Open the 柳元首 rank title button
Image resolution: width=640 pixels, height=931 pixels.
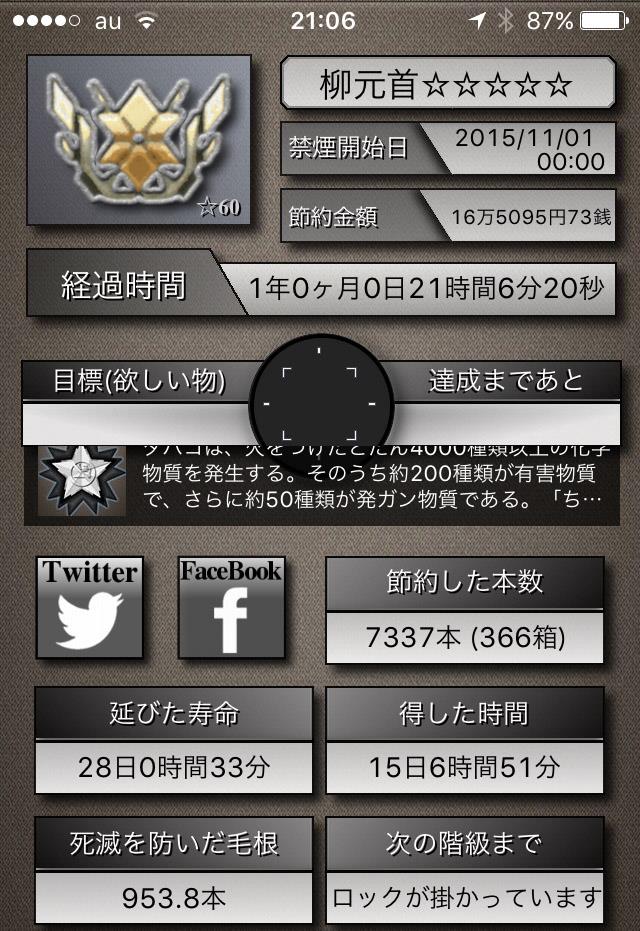coord(447,83)
